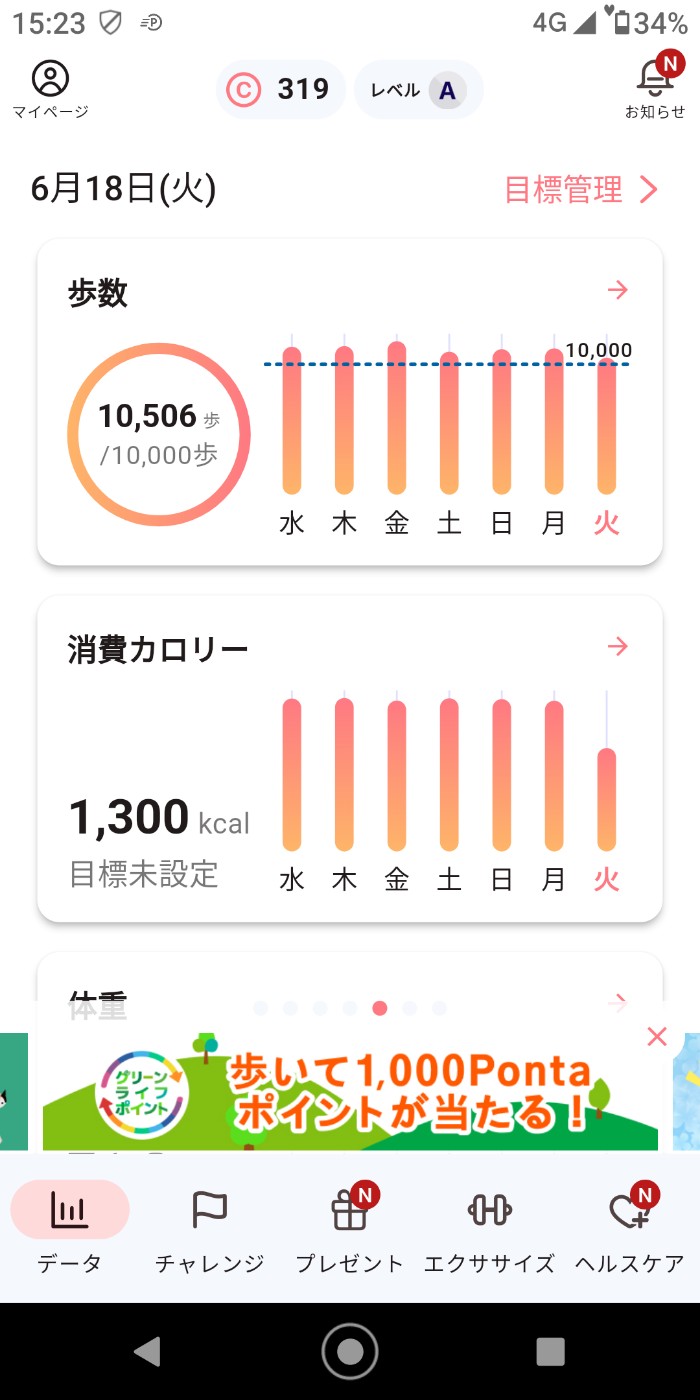Switch to the チャレンジ tab
This screenshot has height=1400, width=700.
click(x=210, y=1230)
